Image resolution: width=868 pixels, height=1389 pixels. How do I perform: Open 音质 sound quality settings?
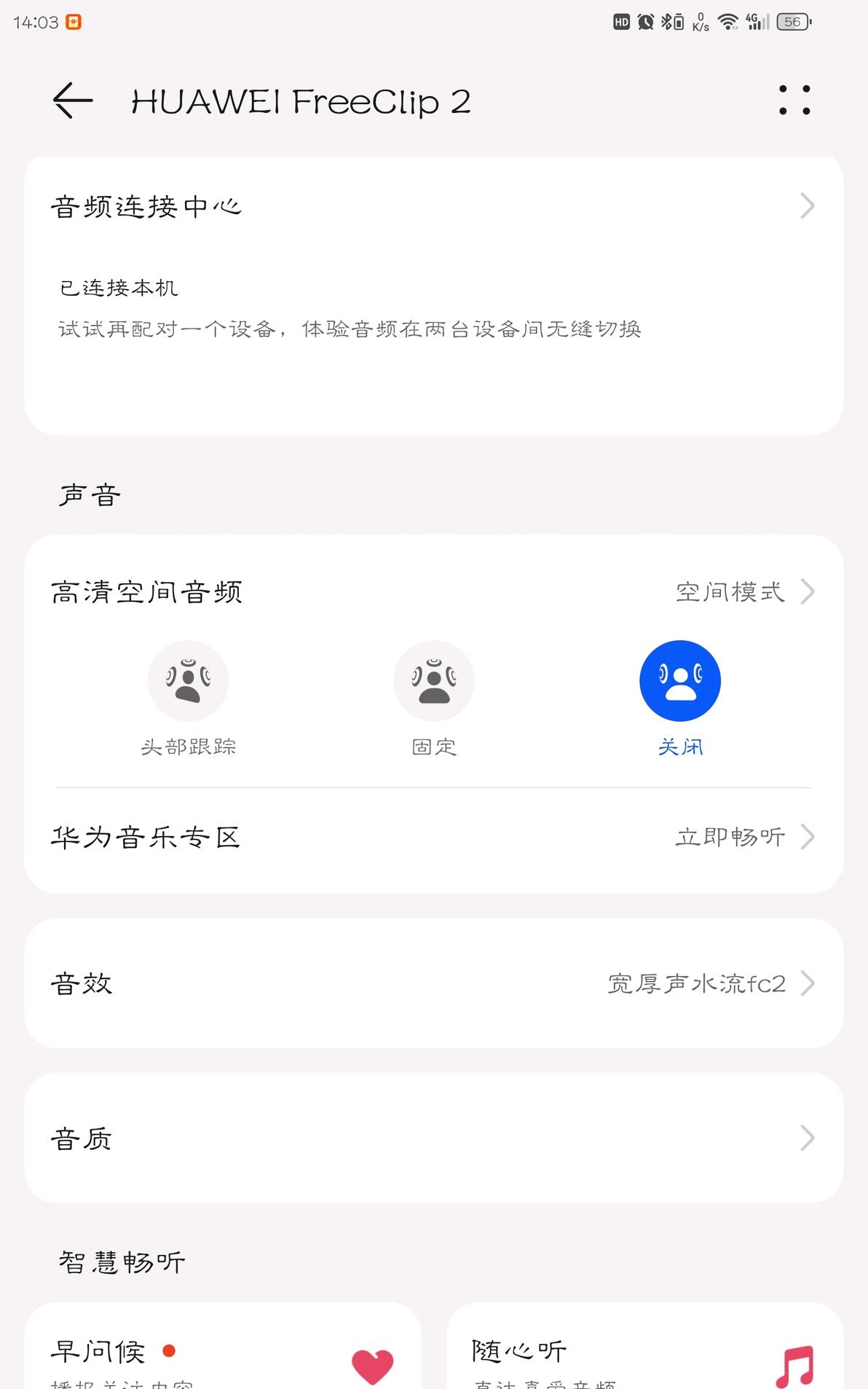click(x=433, y=1138)
